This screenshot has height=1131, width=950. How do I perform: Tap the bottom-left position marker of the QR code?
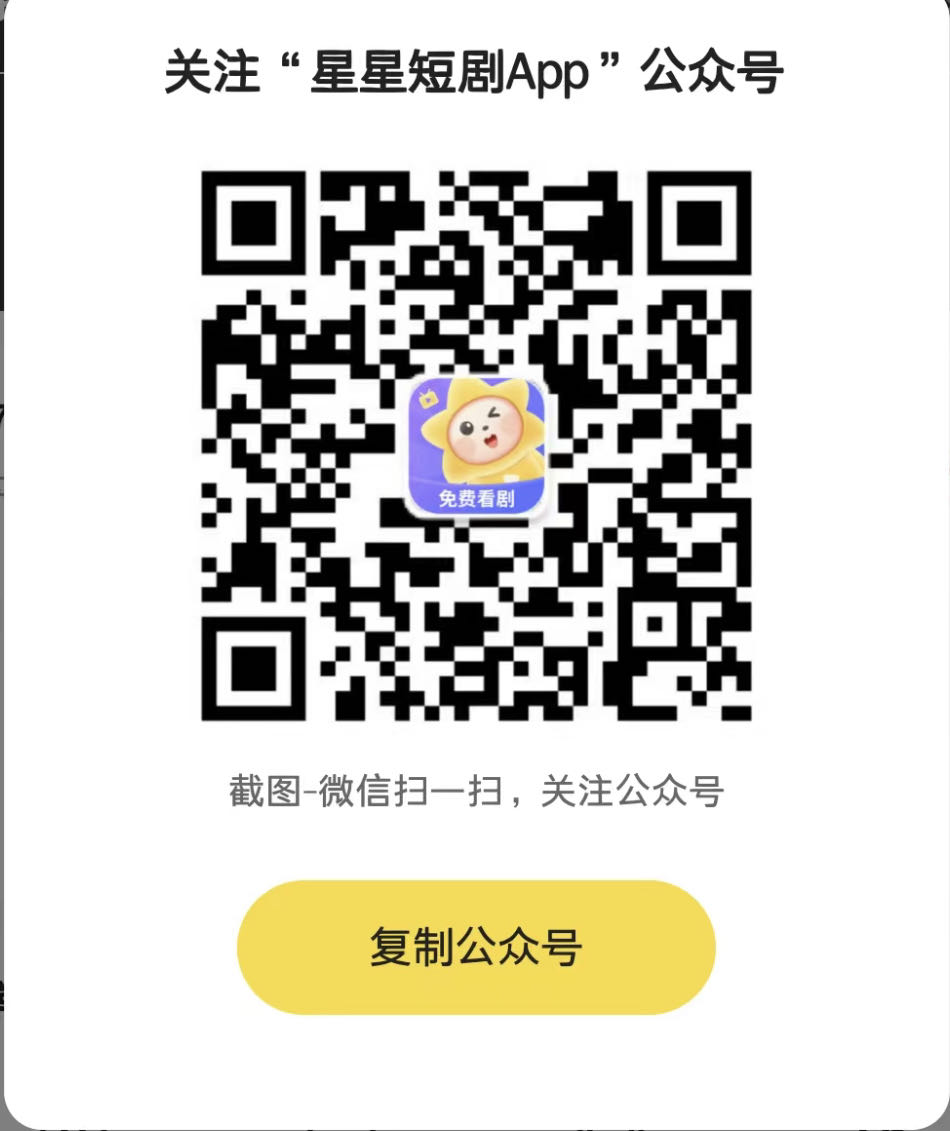tap(252, 666)
